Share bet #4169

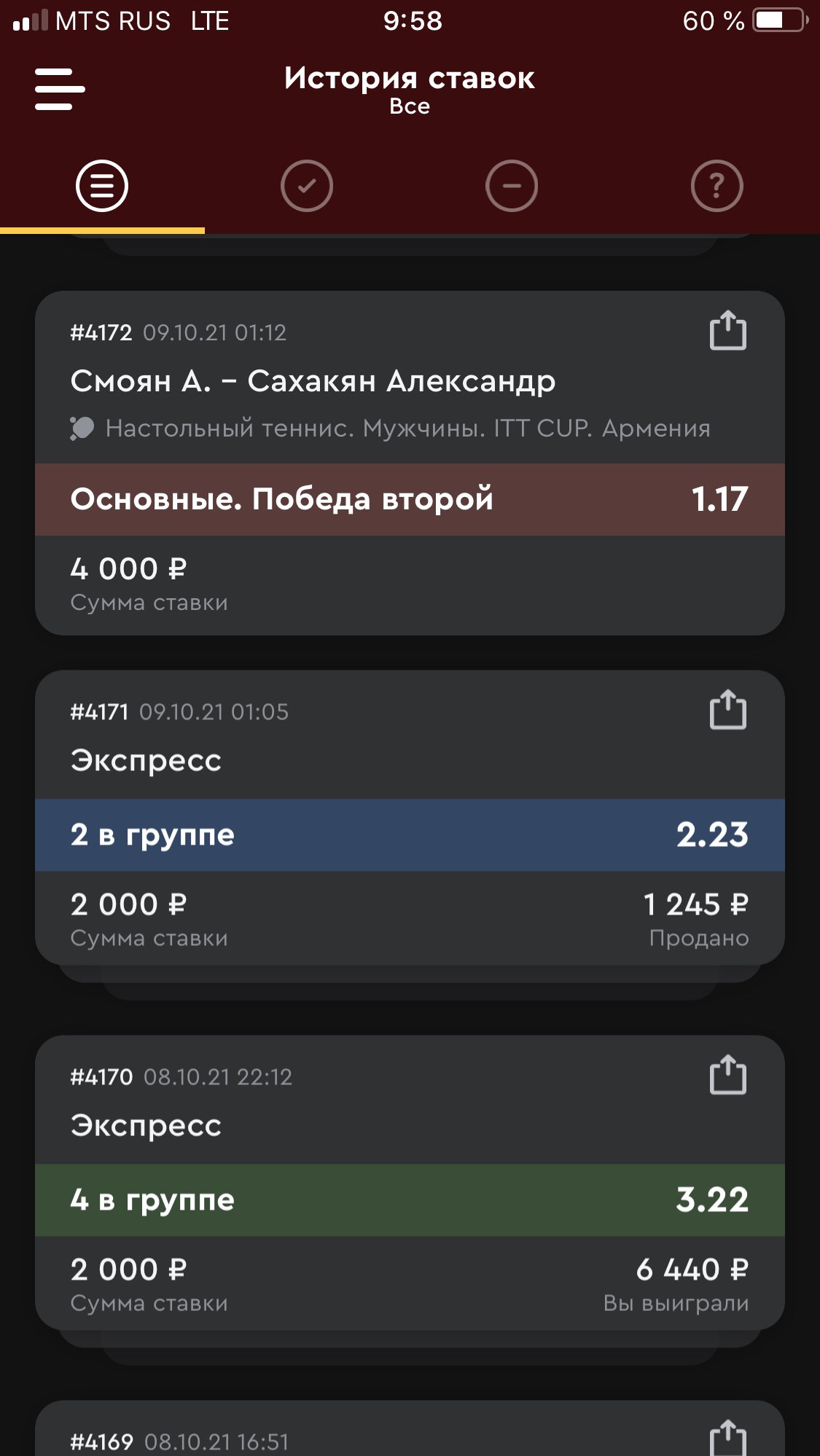coord(727,1439)
